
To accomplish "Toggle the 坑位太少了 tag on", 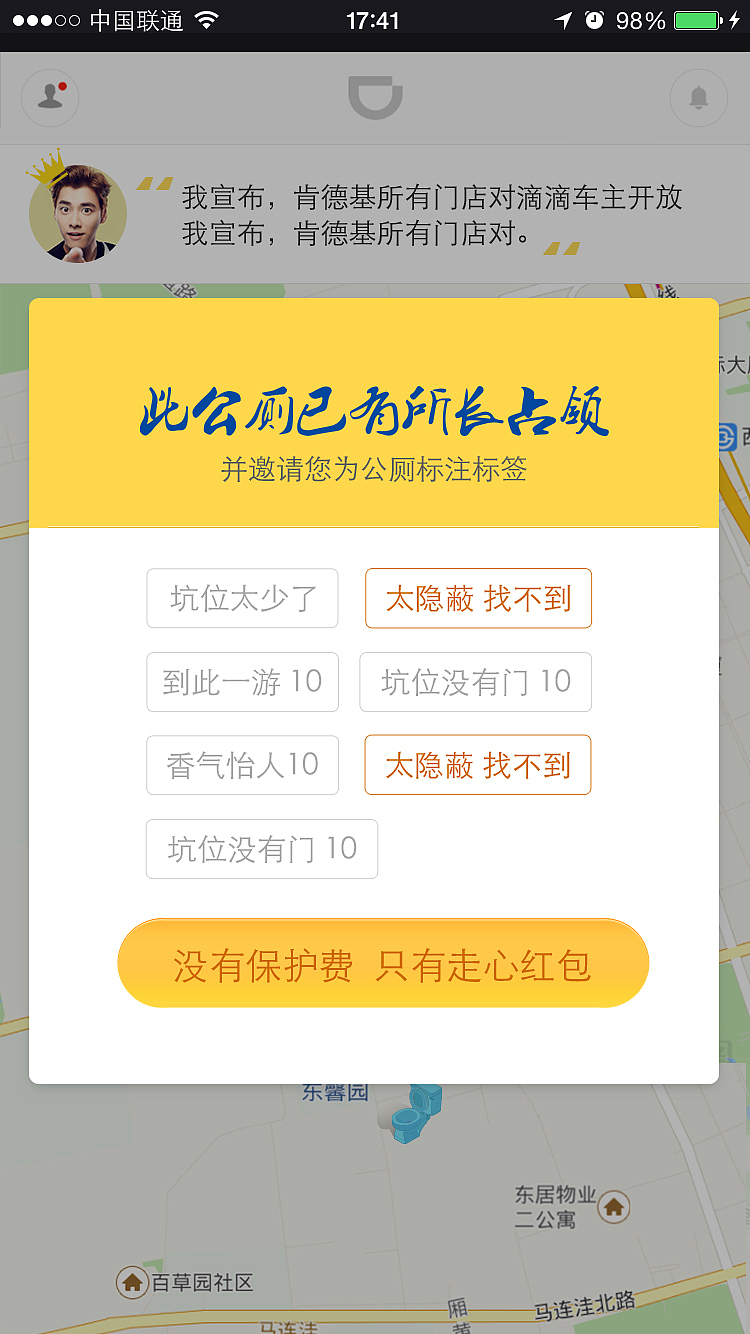I will (x=242, y=598).
